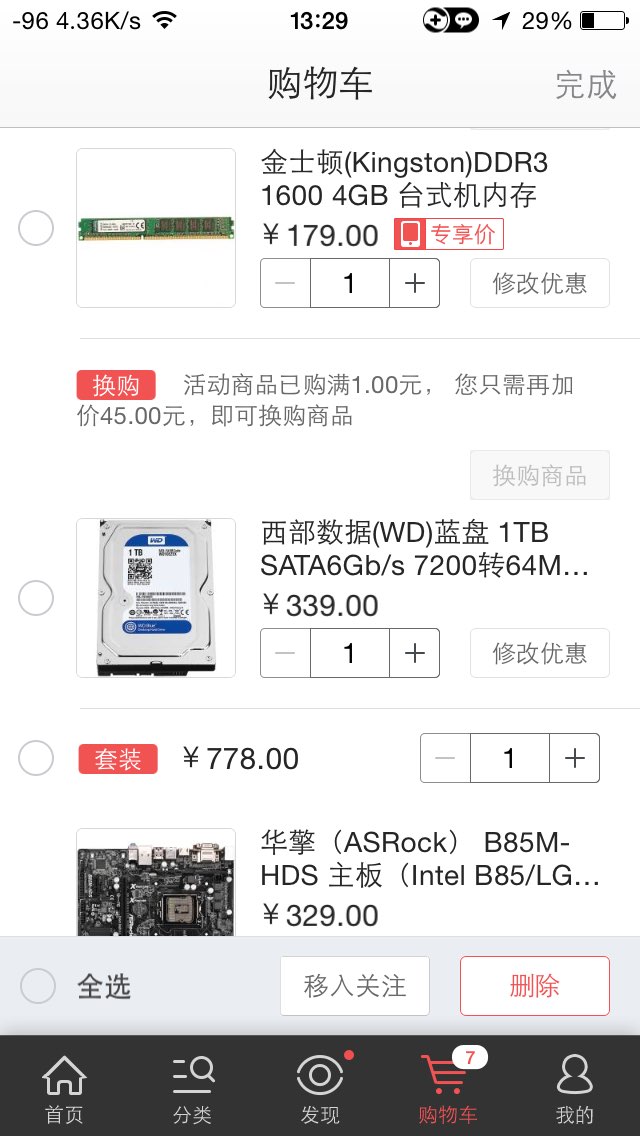This screenshot has height=1136, width=640.
Task: Check 全选 to select all items
Action: coord(38,986)
